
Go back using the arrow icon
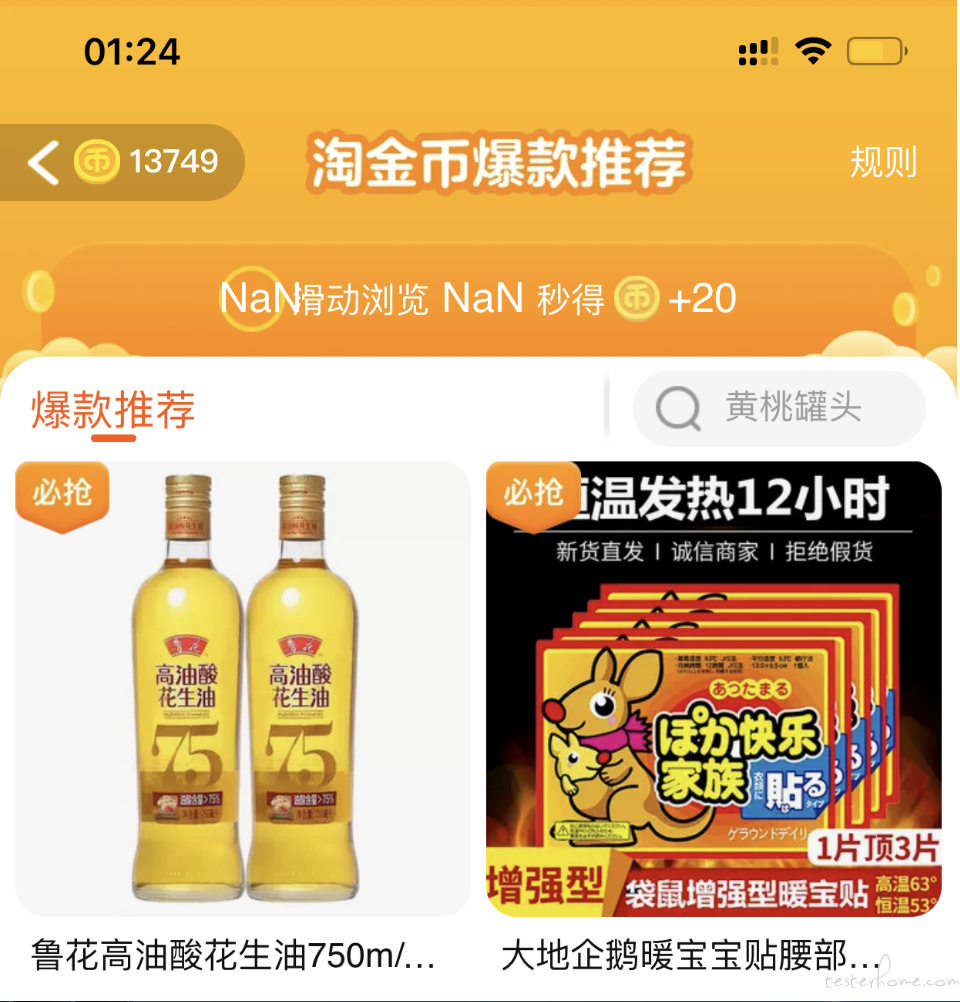(43, 163)
